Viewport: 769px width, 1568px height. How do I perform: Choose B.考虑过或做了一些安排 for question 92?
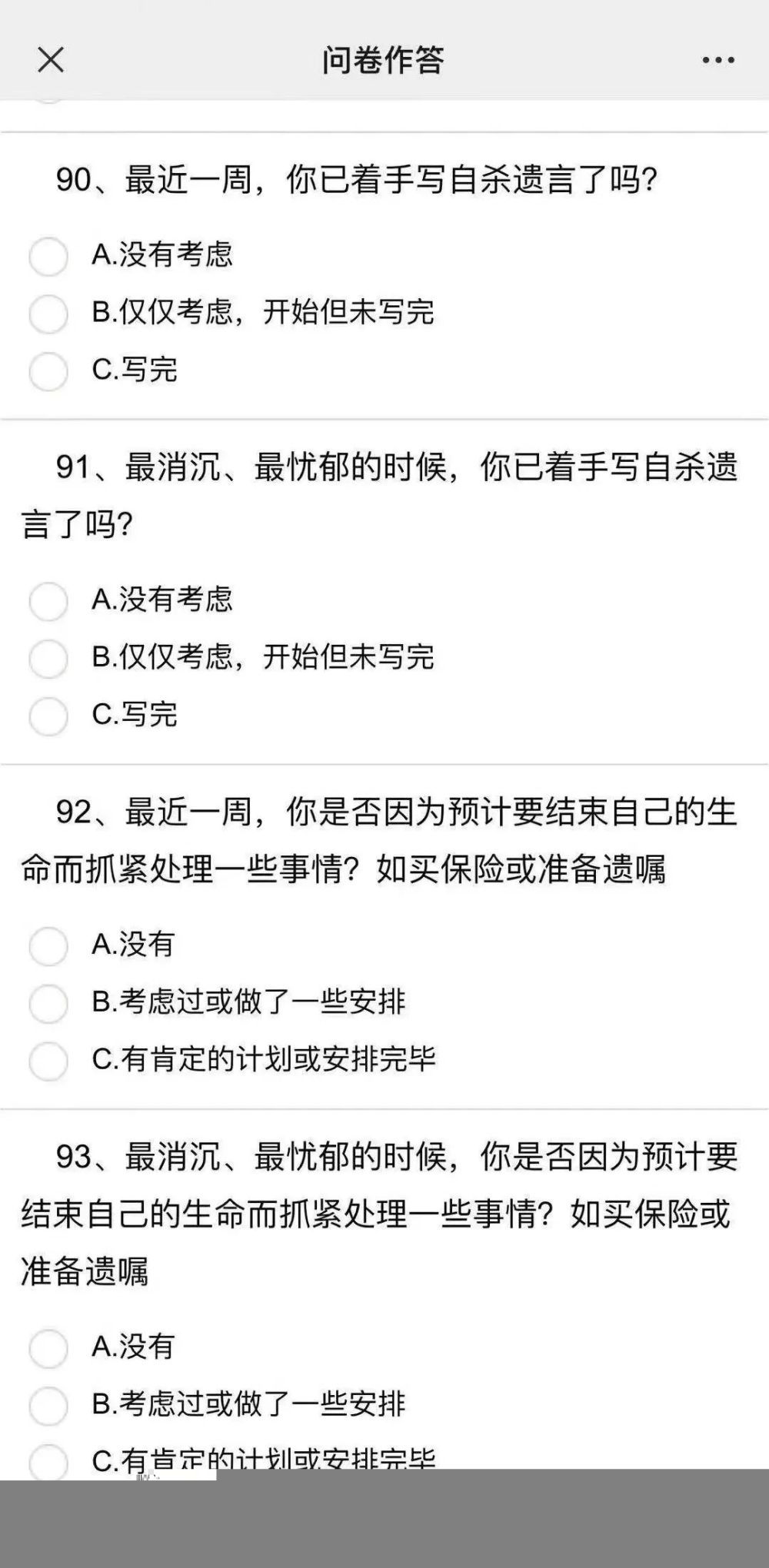coord(48,1003)
